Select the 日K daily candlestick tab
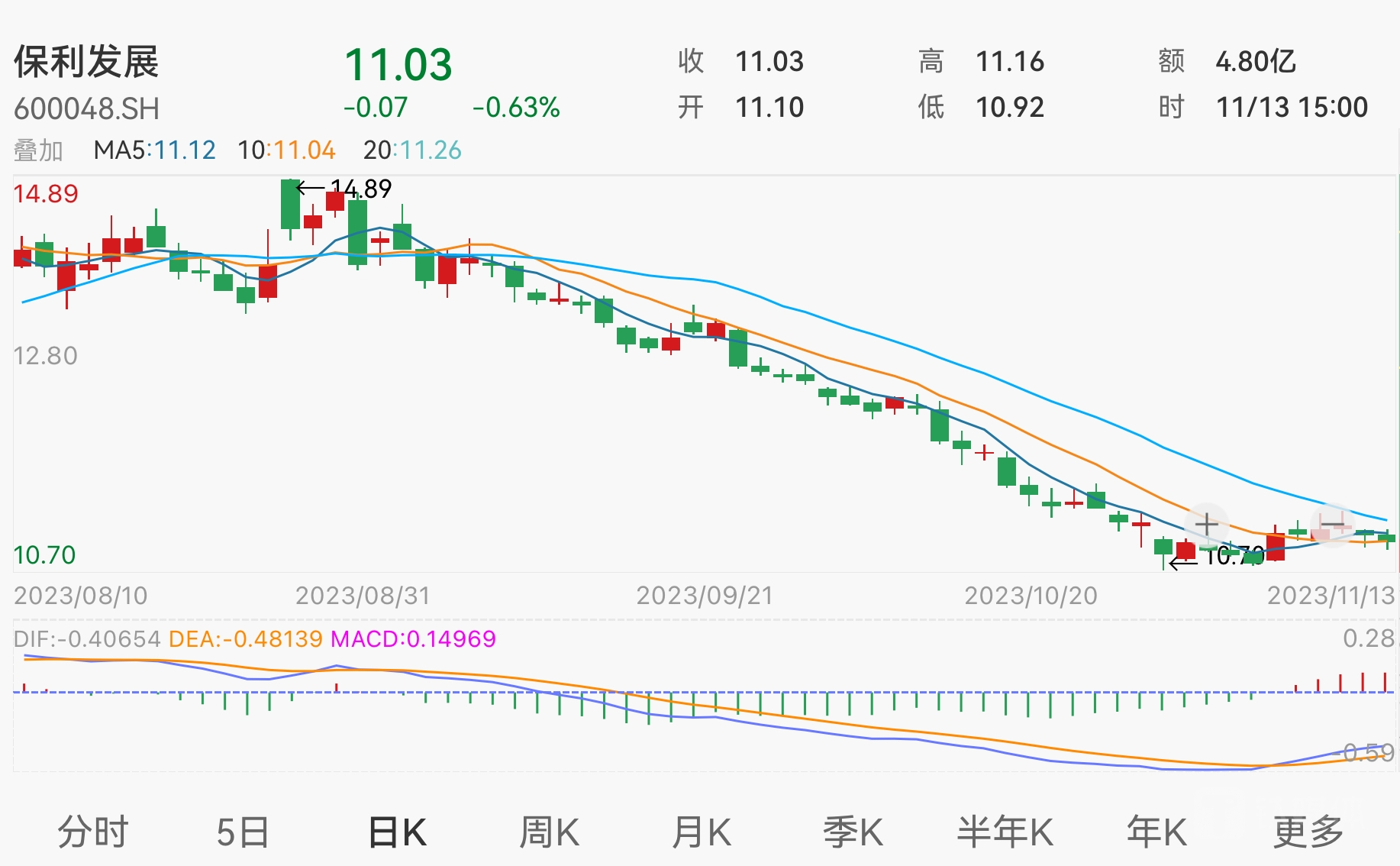Image resolution: width=1400 pixels, height=866 pixels. tap(397, 832)
